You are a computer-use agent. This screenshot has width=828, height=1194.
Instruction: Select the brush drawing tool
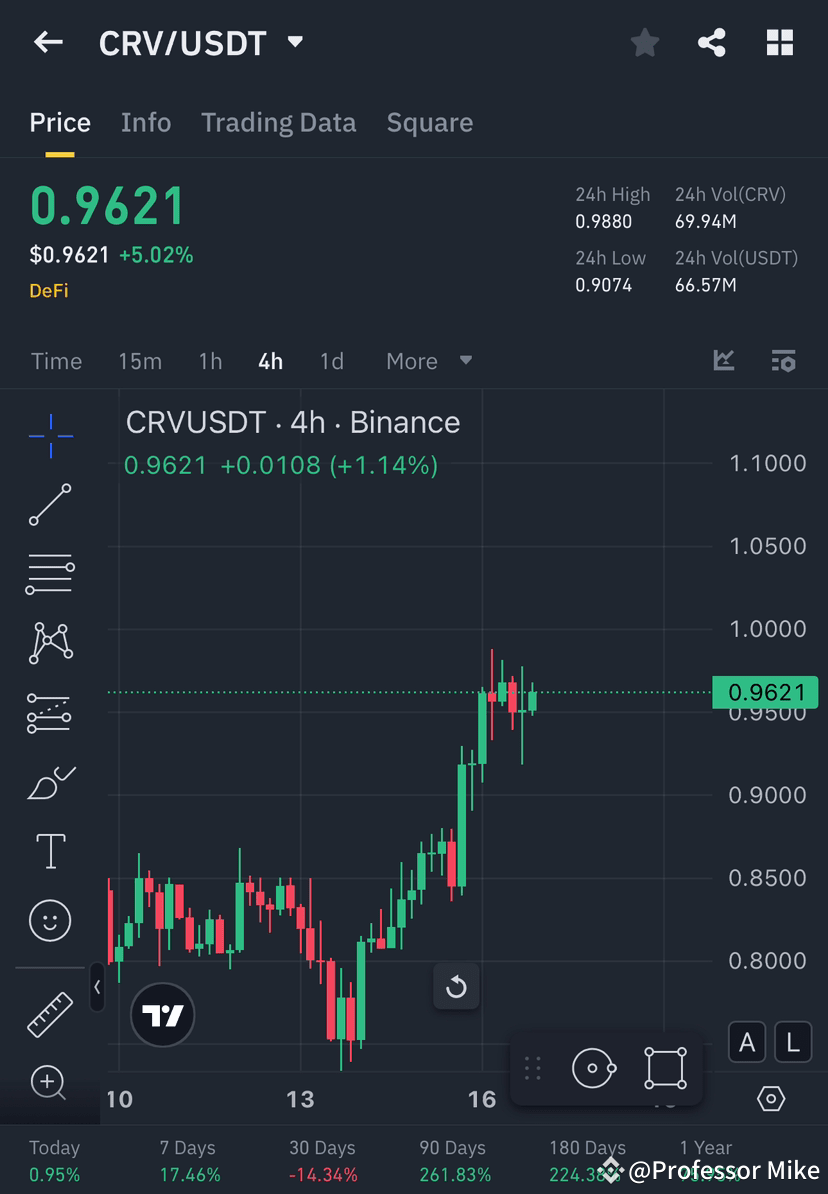[x=50, y=781]
